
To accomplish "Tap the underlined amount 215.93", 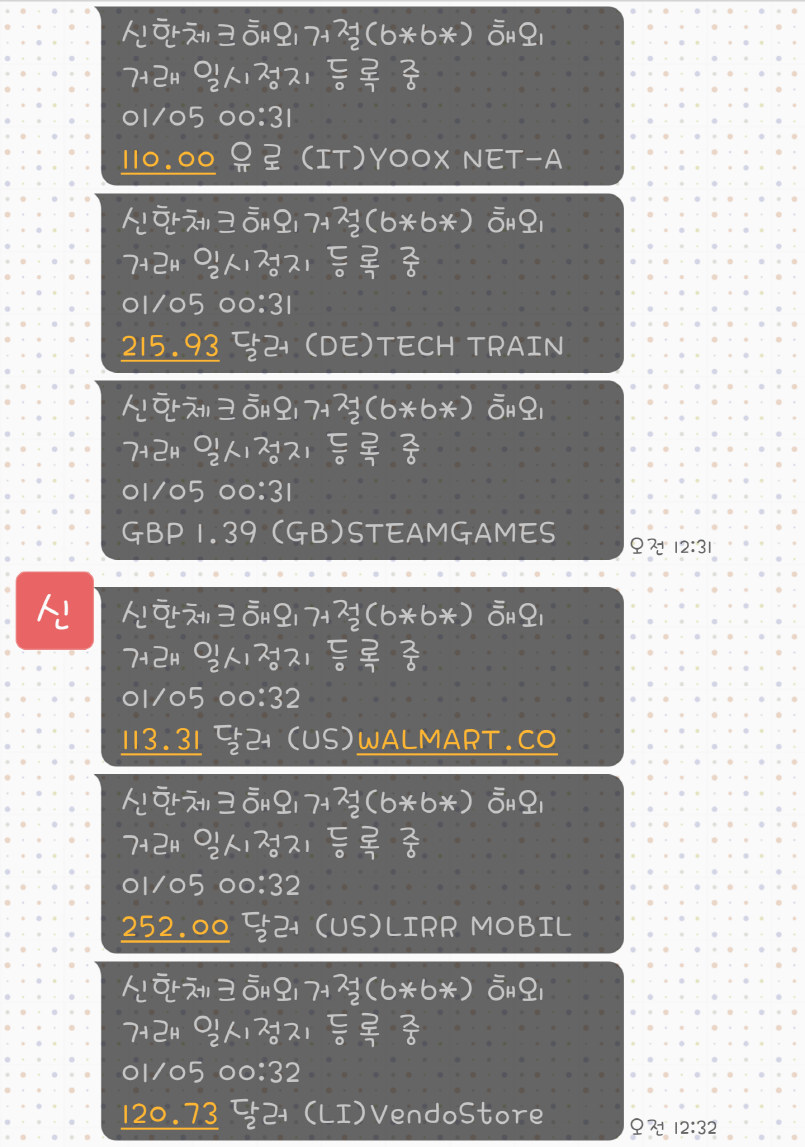I will (x=170, y=346).
